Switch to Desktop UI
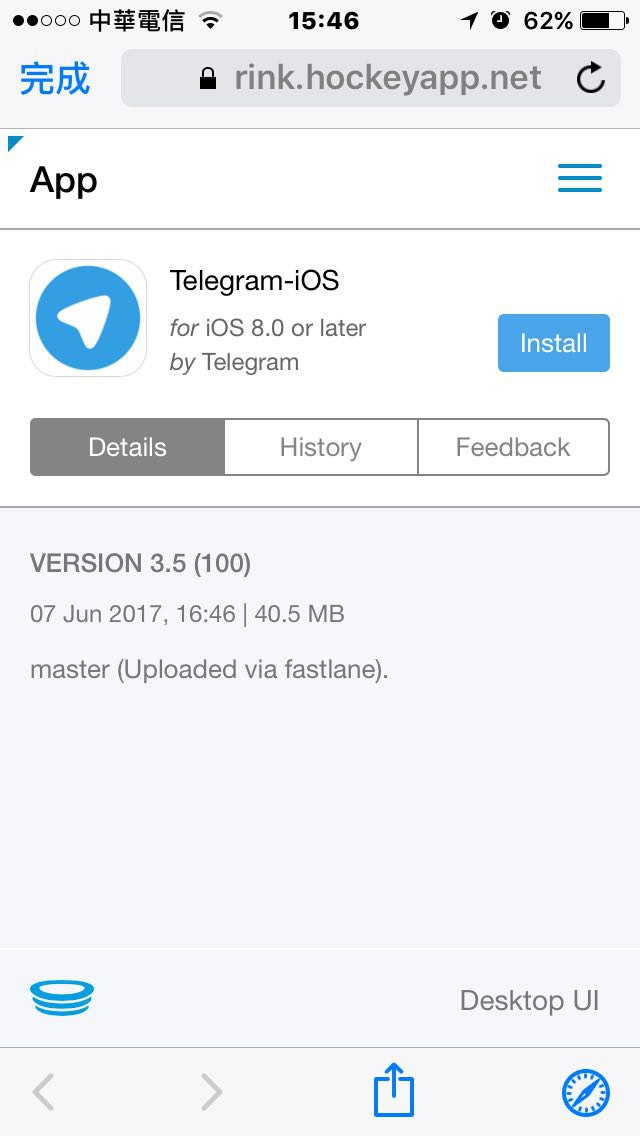Screen dimensions: 640x1136 (x=529, y=1000)
